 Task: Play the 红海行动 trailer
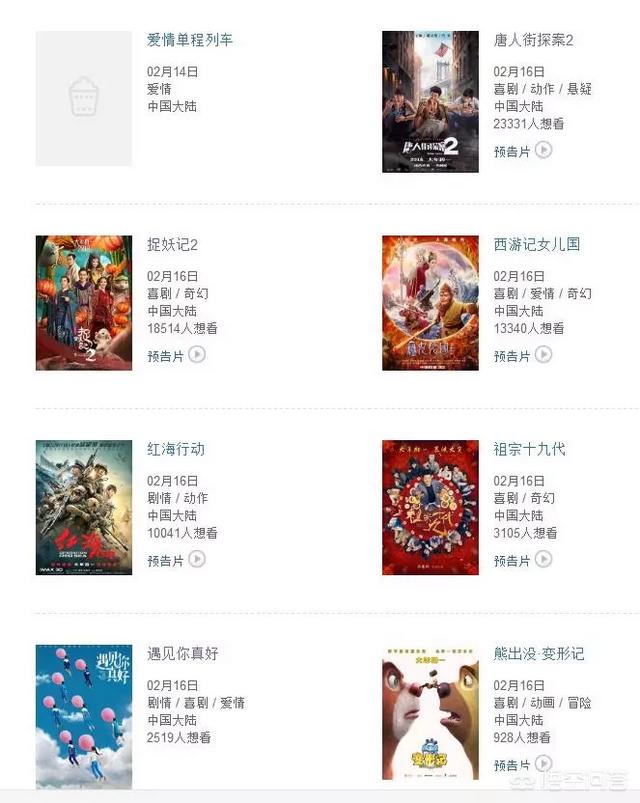[197, 559]
